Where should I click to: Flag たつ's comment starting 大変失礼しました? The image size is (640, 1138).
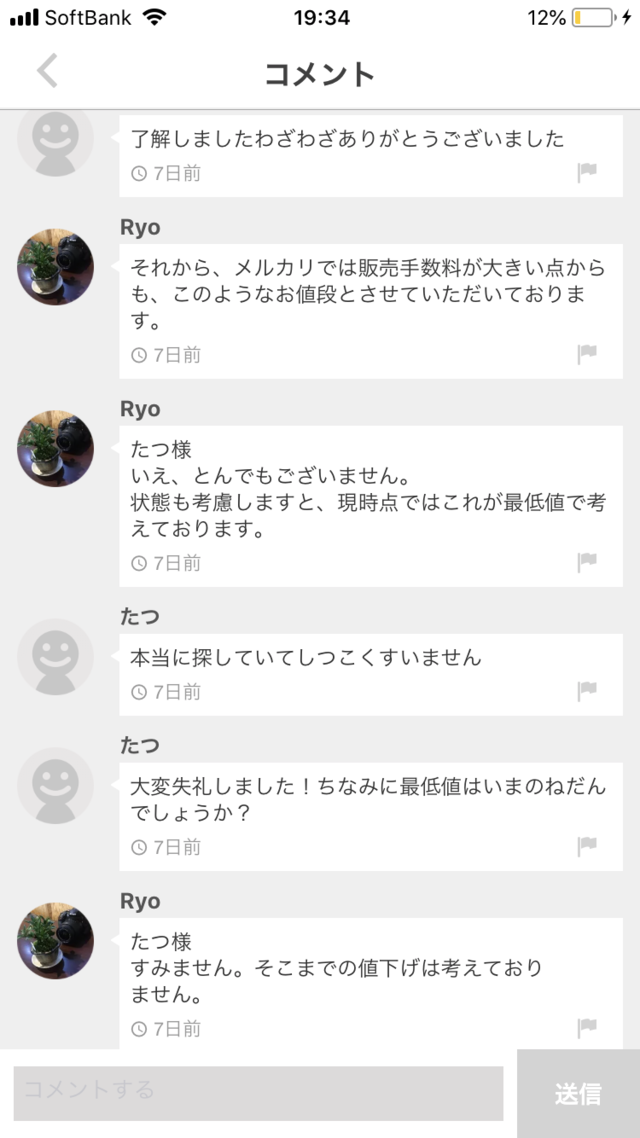pos(587,847)
